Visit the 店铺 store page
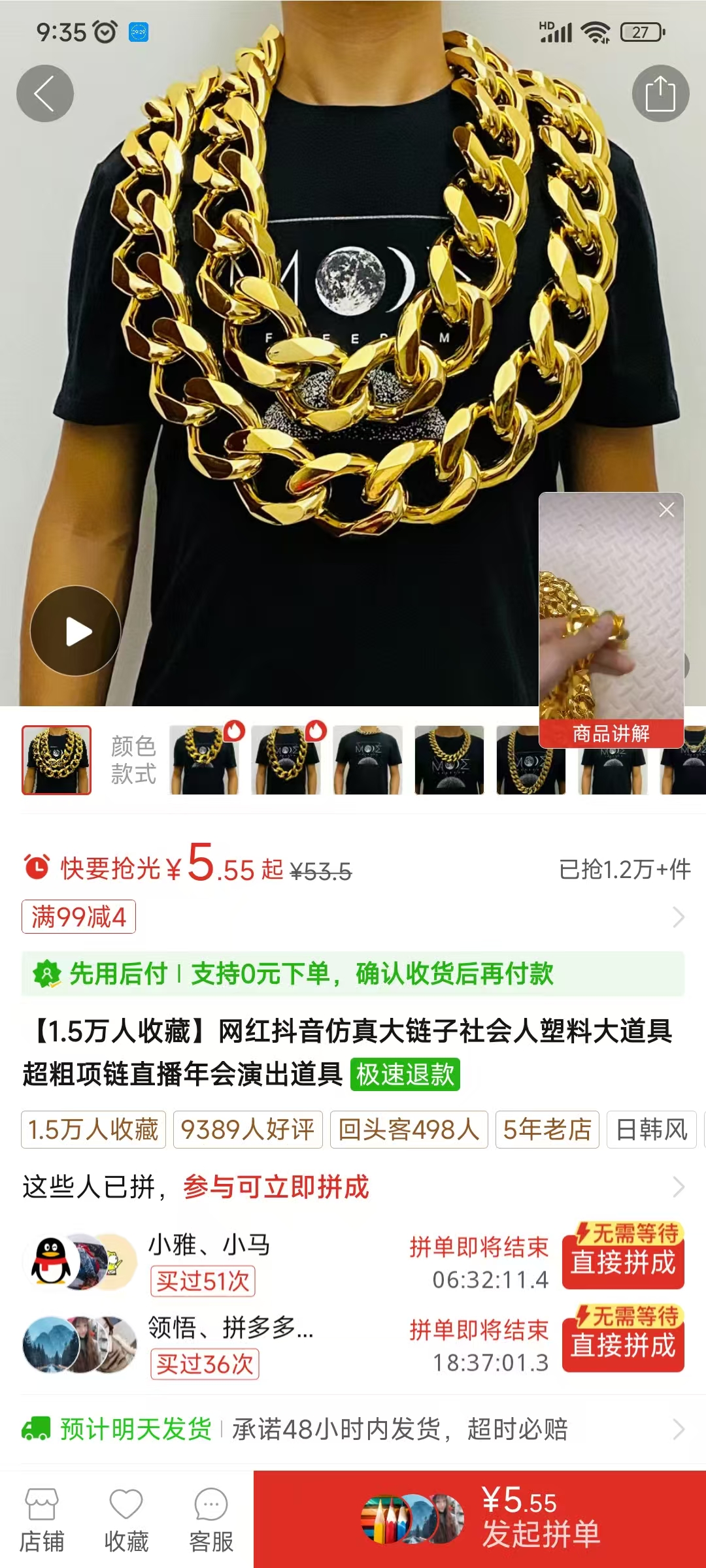Image resolution: width=706 pixels, height=1568 pixels. tap(42, 1520)
